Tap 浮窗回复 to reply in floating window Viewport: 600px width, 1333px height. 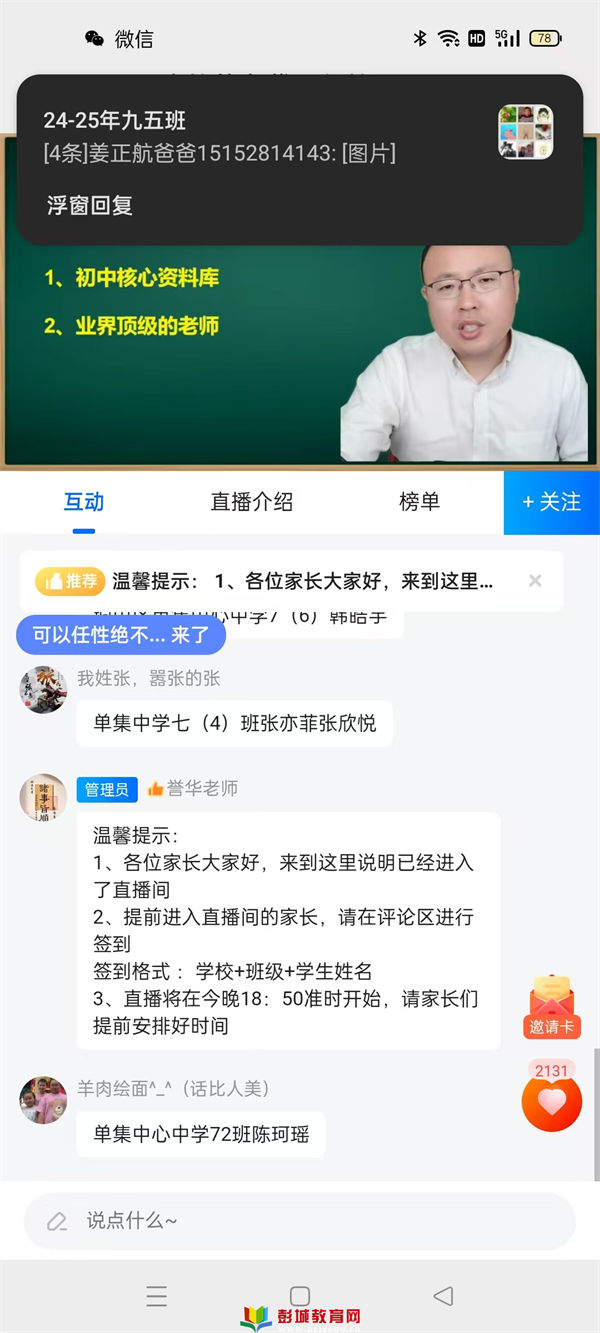coord(90,206)
